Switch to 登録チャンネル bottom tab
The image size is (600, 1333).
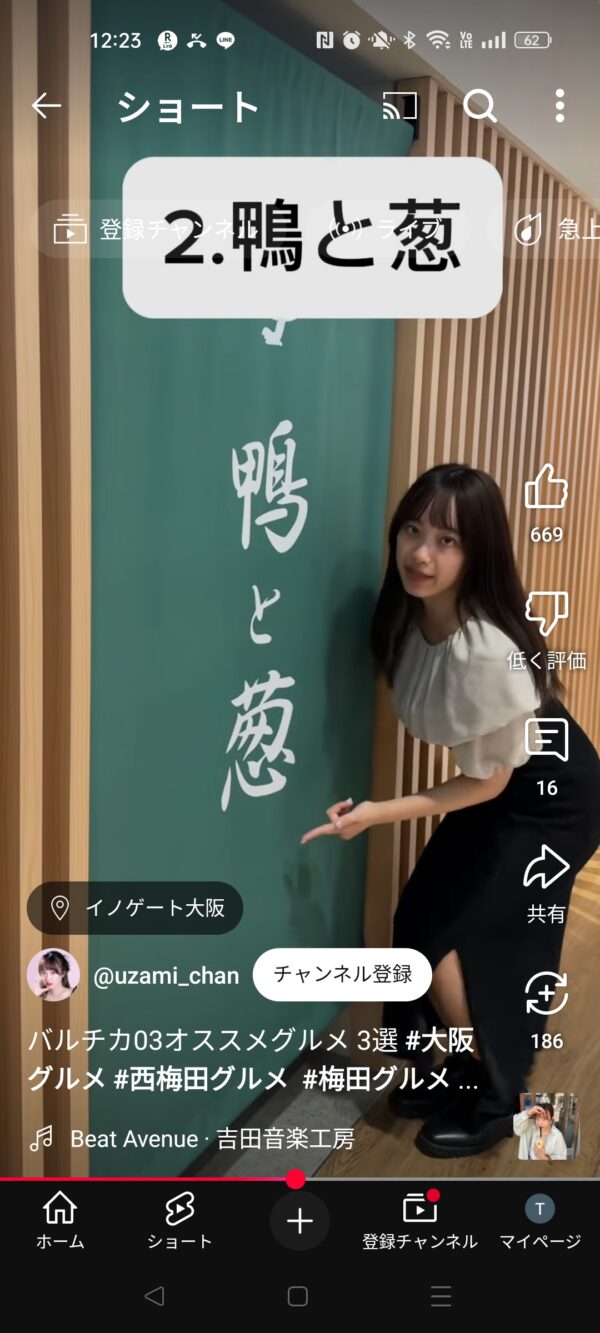pos(420,1220)
